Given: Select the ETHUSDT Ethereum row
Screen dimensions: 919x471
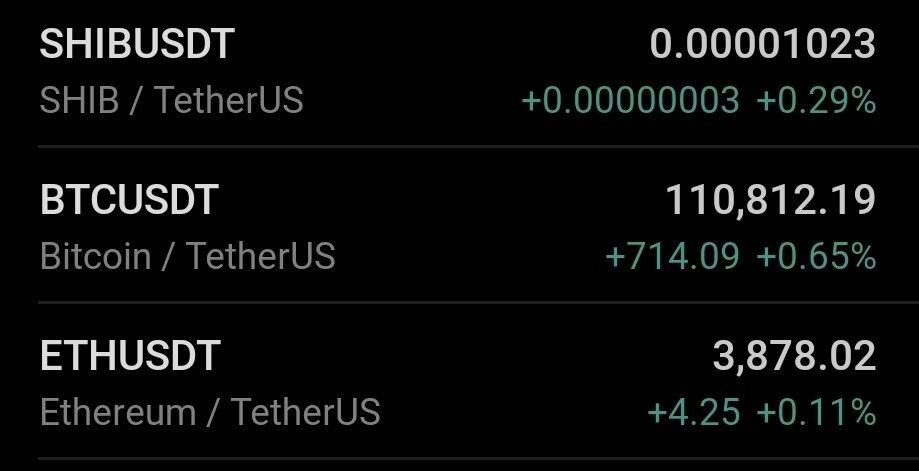Looking at the screenshot, I should pos(459,383).
